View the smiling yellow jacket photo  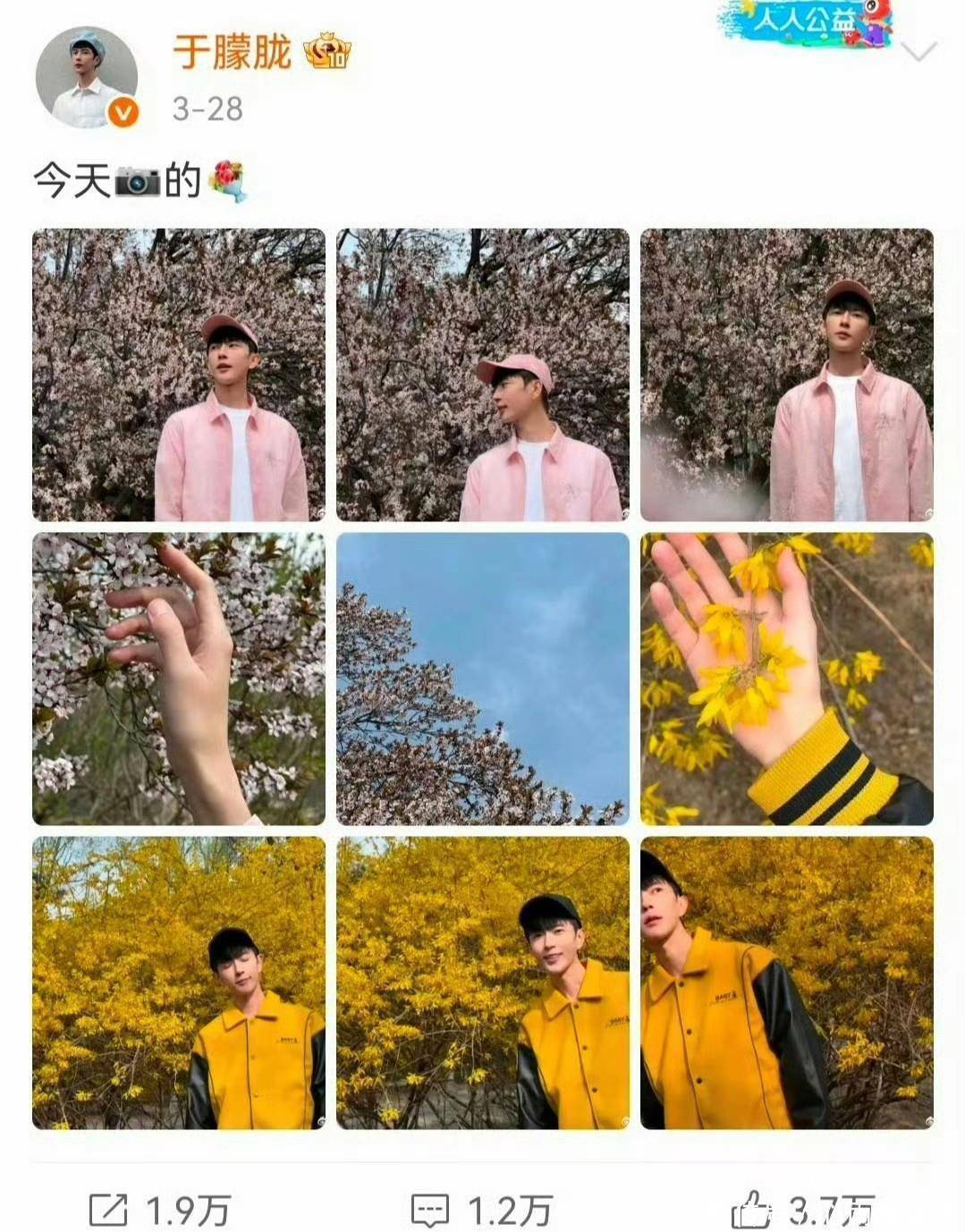pos(483,983)
